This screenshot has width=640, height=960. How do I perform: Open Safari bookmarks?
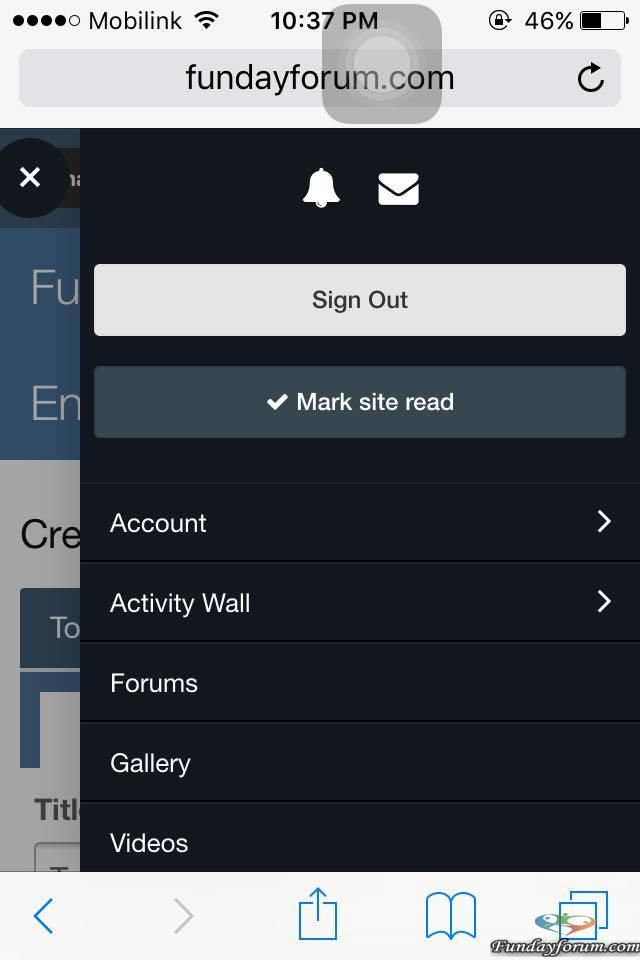(x=450, y=915)
